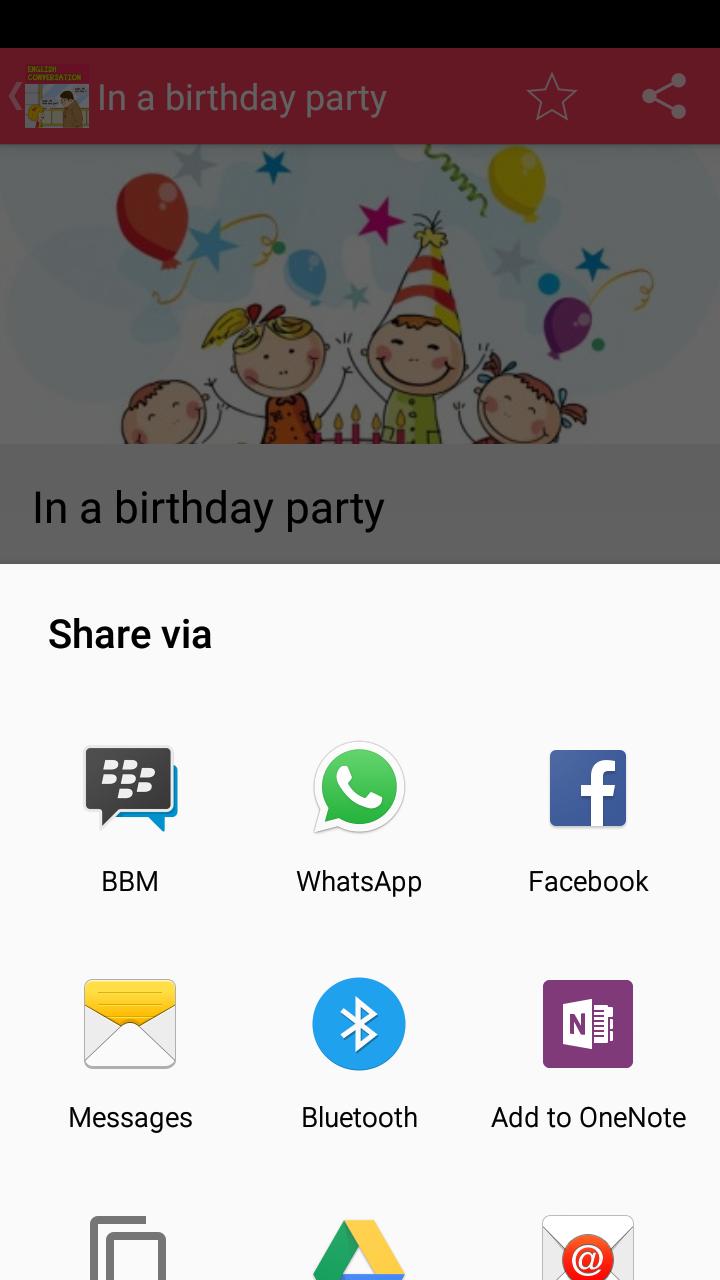
Task: Open the Google Drive share option
Action: tap(359, 1250)
